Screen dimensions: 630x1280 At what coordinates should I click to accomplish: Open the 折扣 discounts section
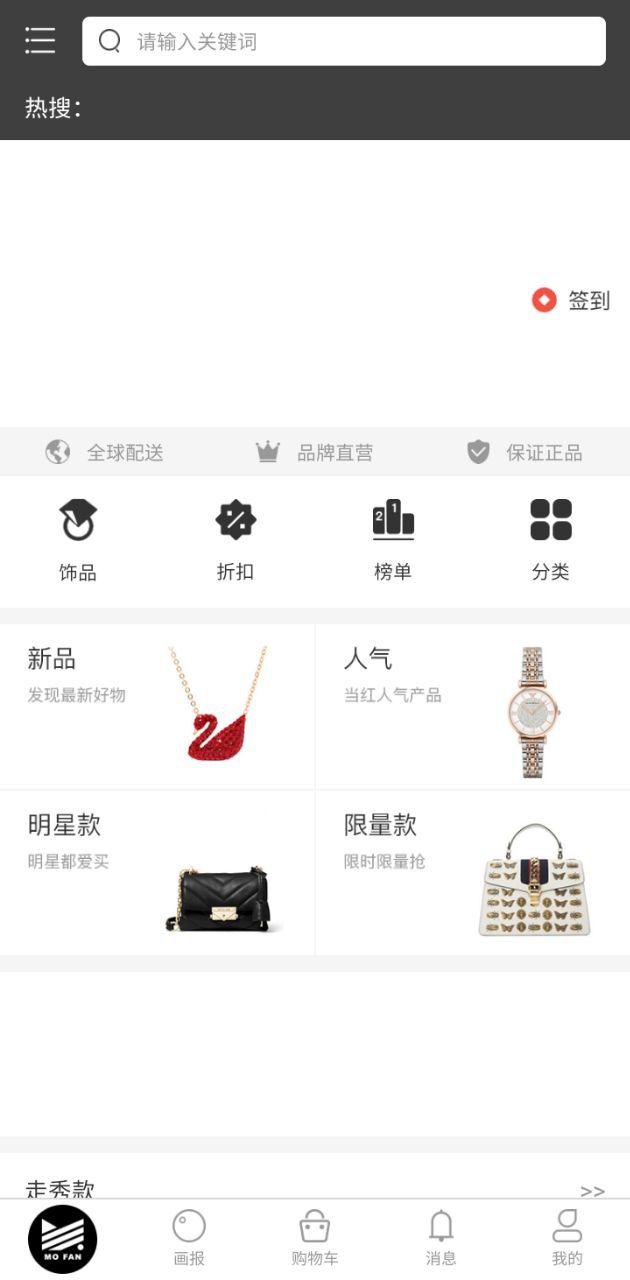(x=235, y=540)
